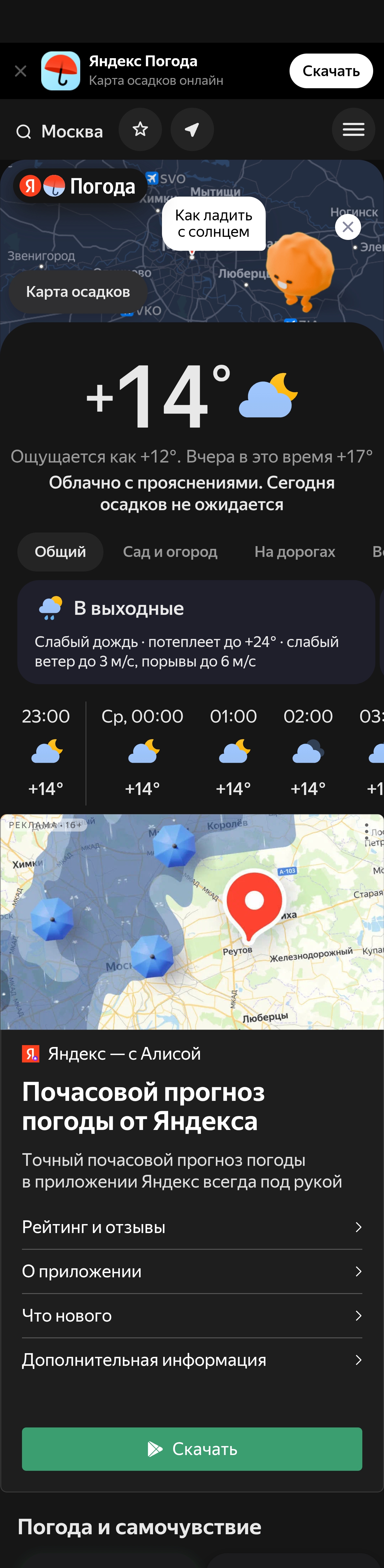Expand Дополнительная информация row
The width and height of the screenshot is (384, 1568).
point(192,1360)
